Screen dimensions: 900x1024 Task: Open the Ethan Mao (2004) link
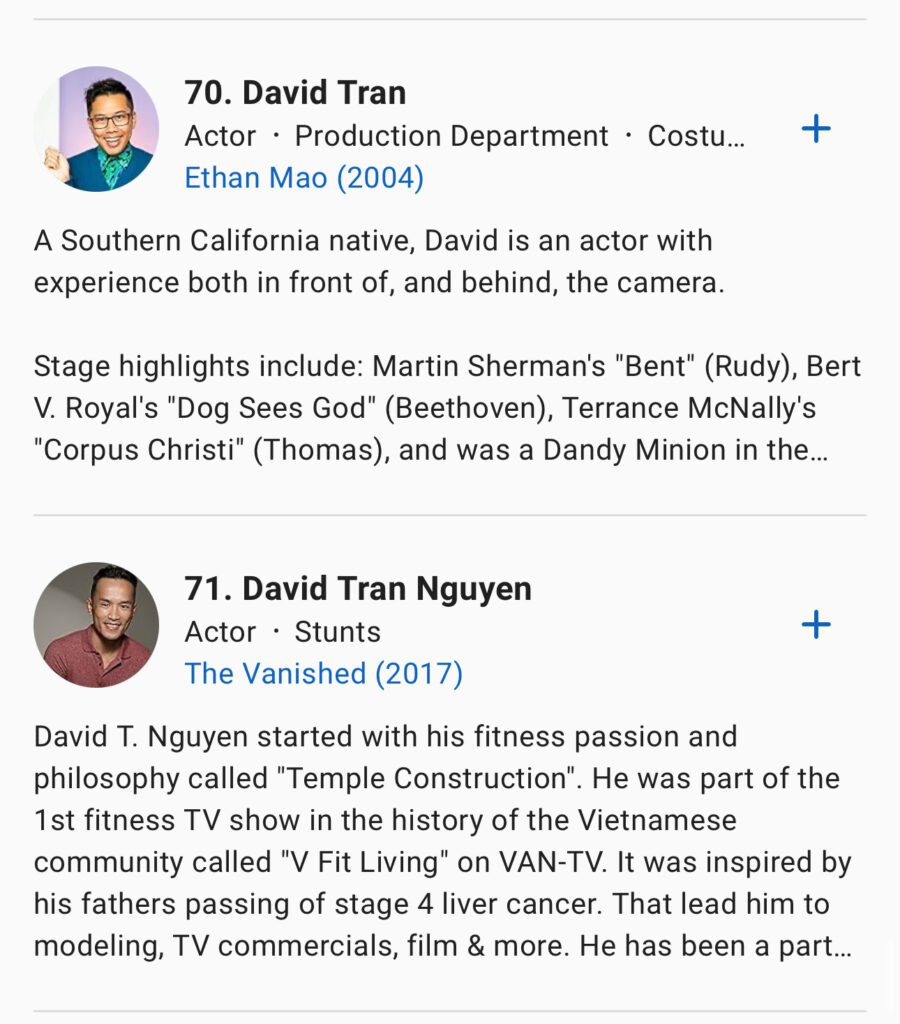304,178
